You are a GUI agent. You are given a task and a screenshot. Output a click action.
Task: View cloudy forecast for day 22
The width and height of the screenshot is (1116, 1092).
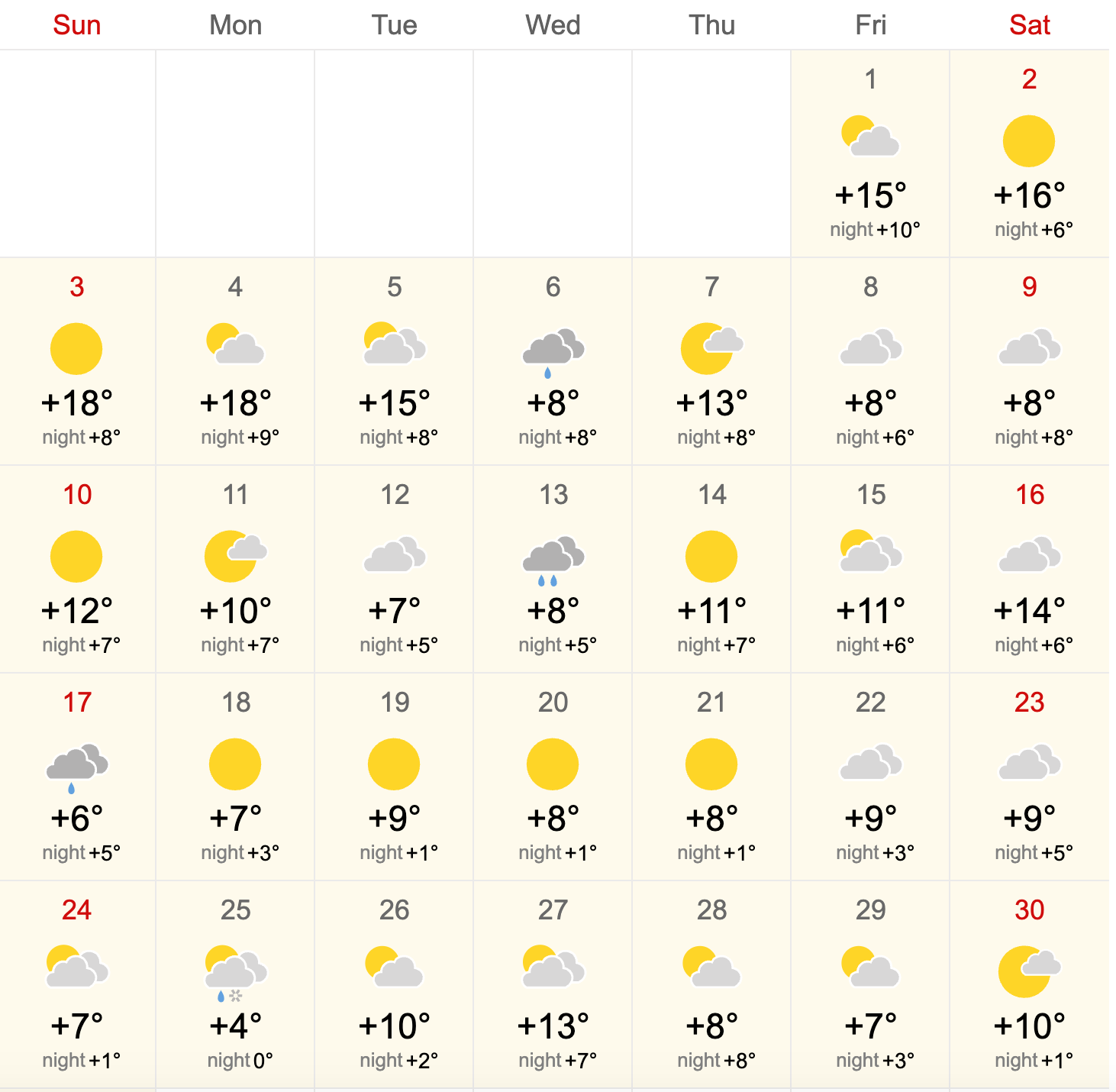pyautogui.click(x=870, y=777)
